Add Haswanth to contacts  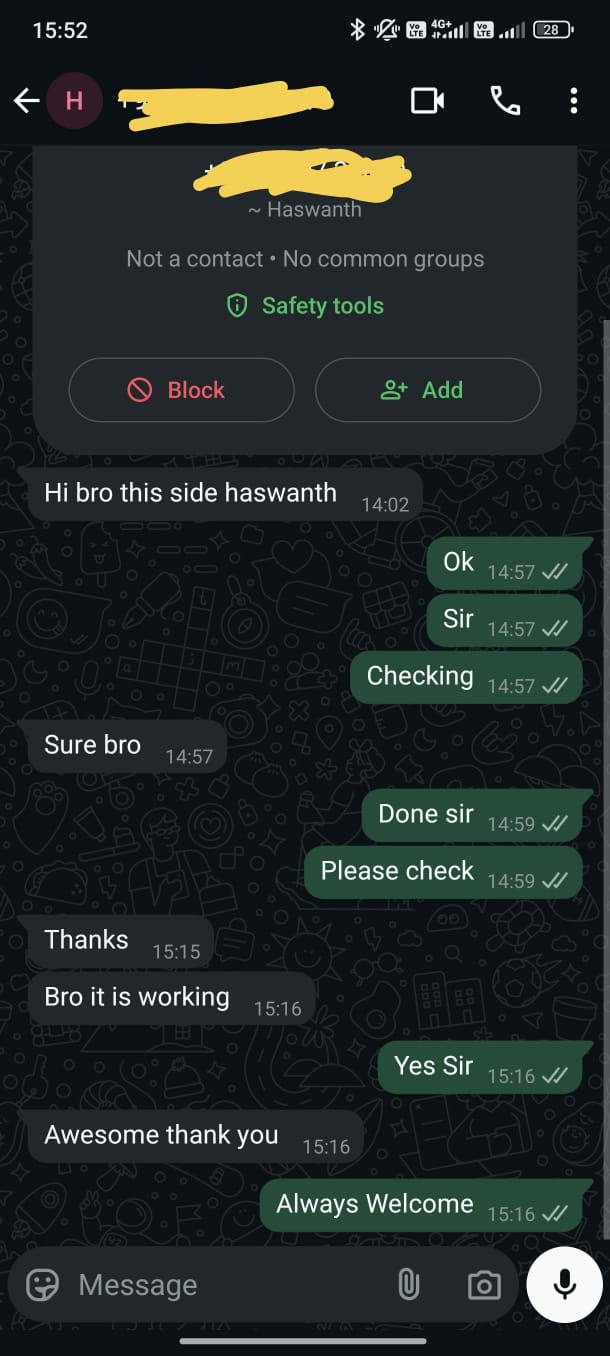tap(428, 390)
